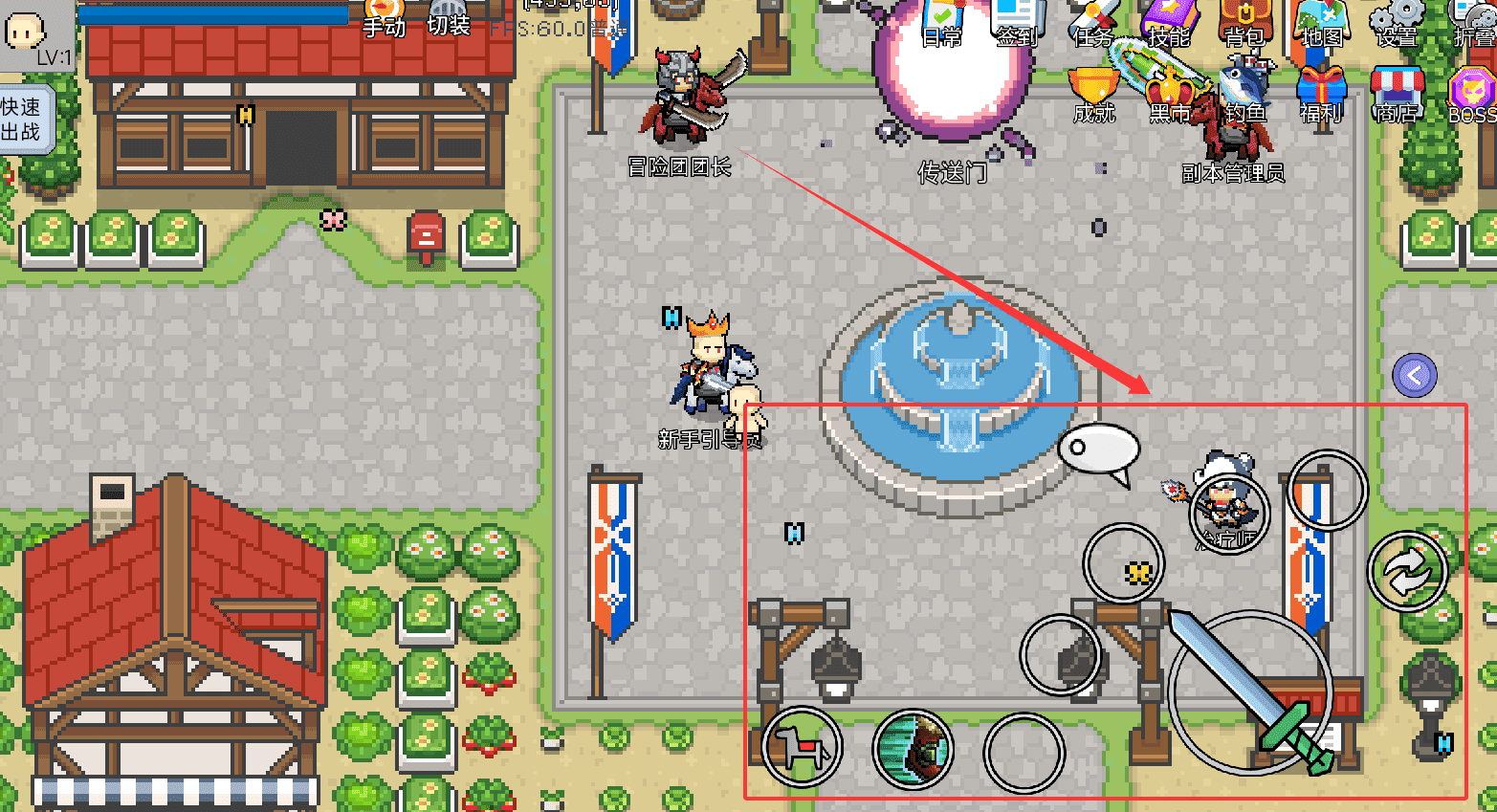
Task: Open the 钓鱼 fishing feature
Action: [1244, 96]
